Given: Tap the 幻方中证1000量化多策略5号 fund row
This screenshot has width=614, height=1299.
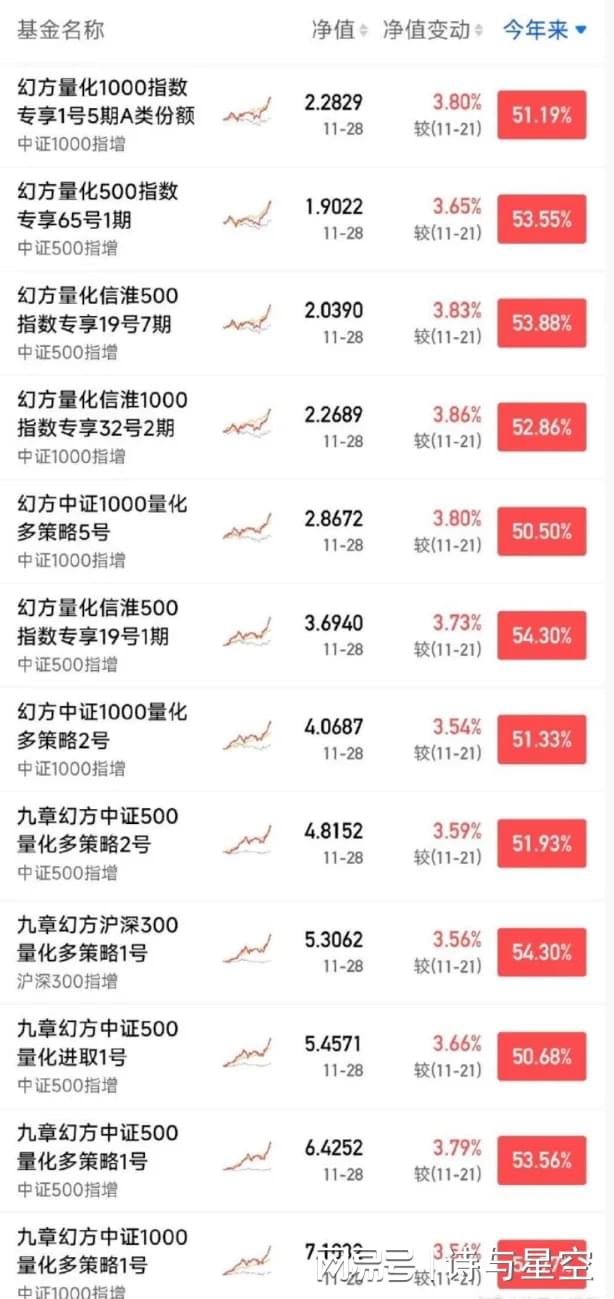Looking at the screenshot, I should click(102, 518).
